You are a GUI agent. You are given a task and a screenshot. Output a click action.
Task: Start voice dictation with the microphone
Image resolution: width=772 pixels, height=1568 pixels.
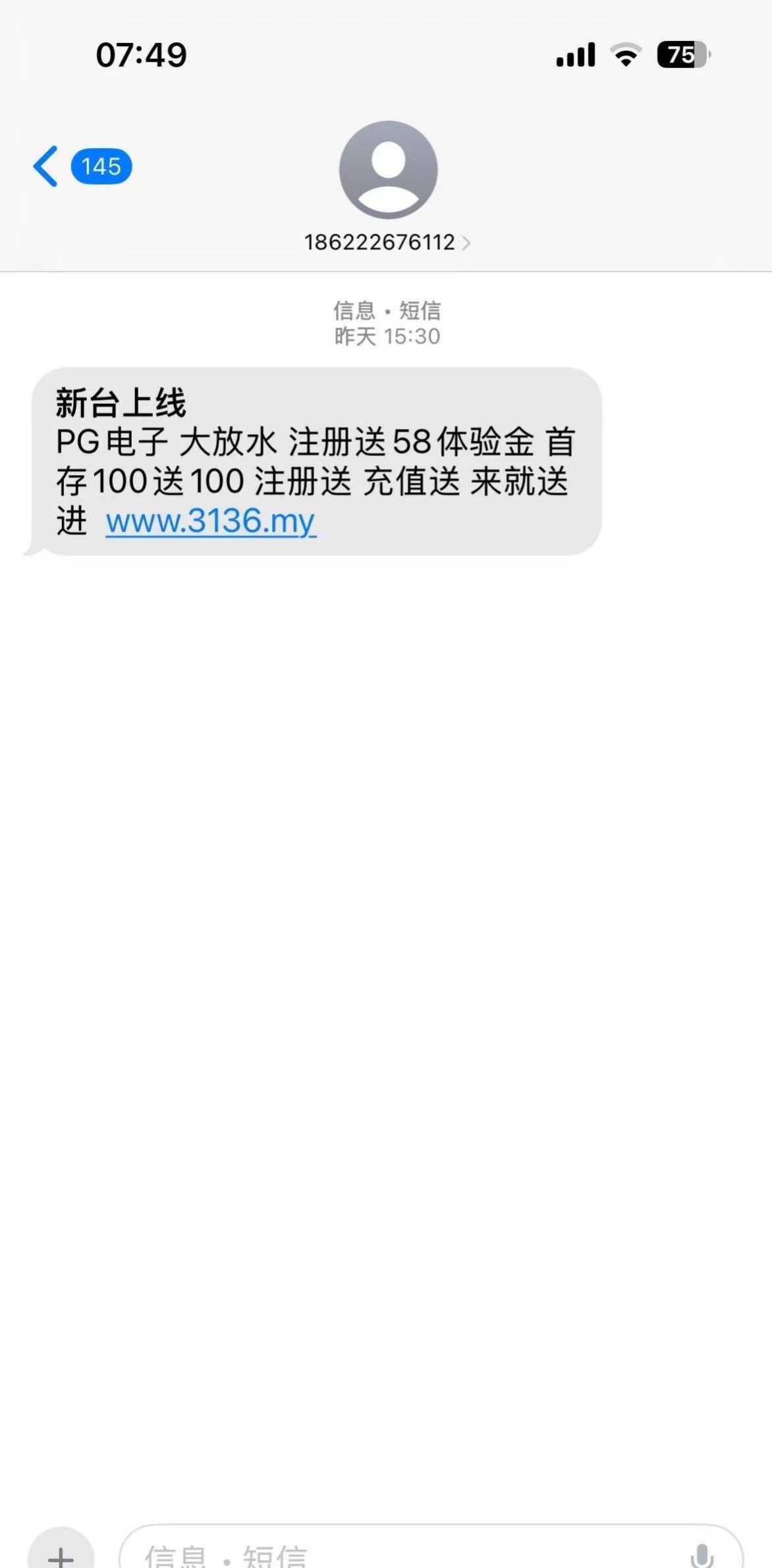702,1555
